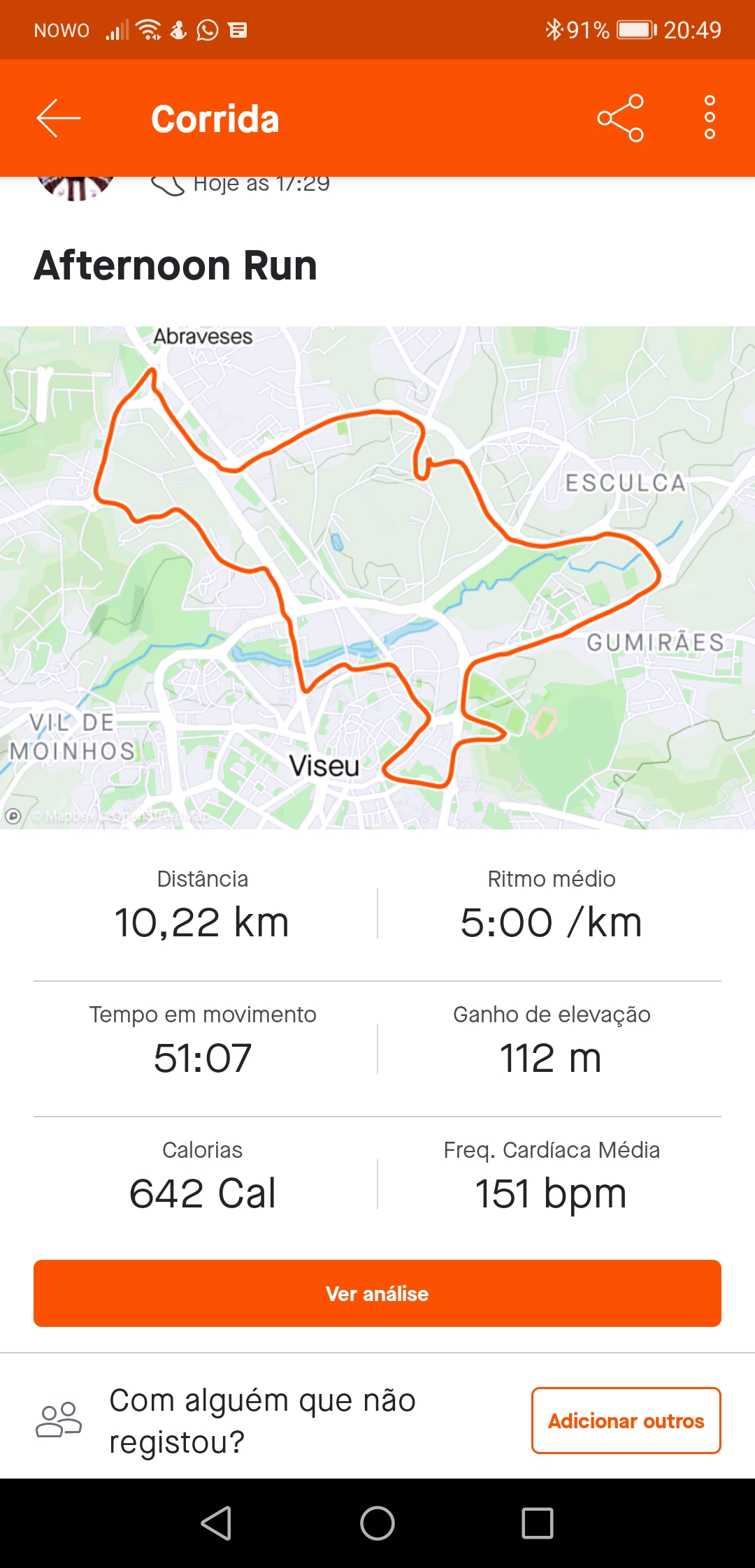Screen dimensions: 755x1568
Task: Open the three-dot overflow menu
Action: [x=710, y=117]
